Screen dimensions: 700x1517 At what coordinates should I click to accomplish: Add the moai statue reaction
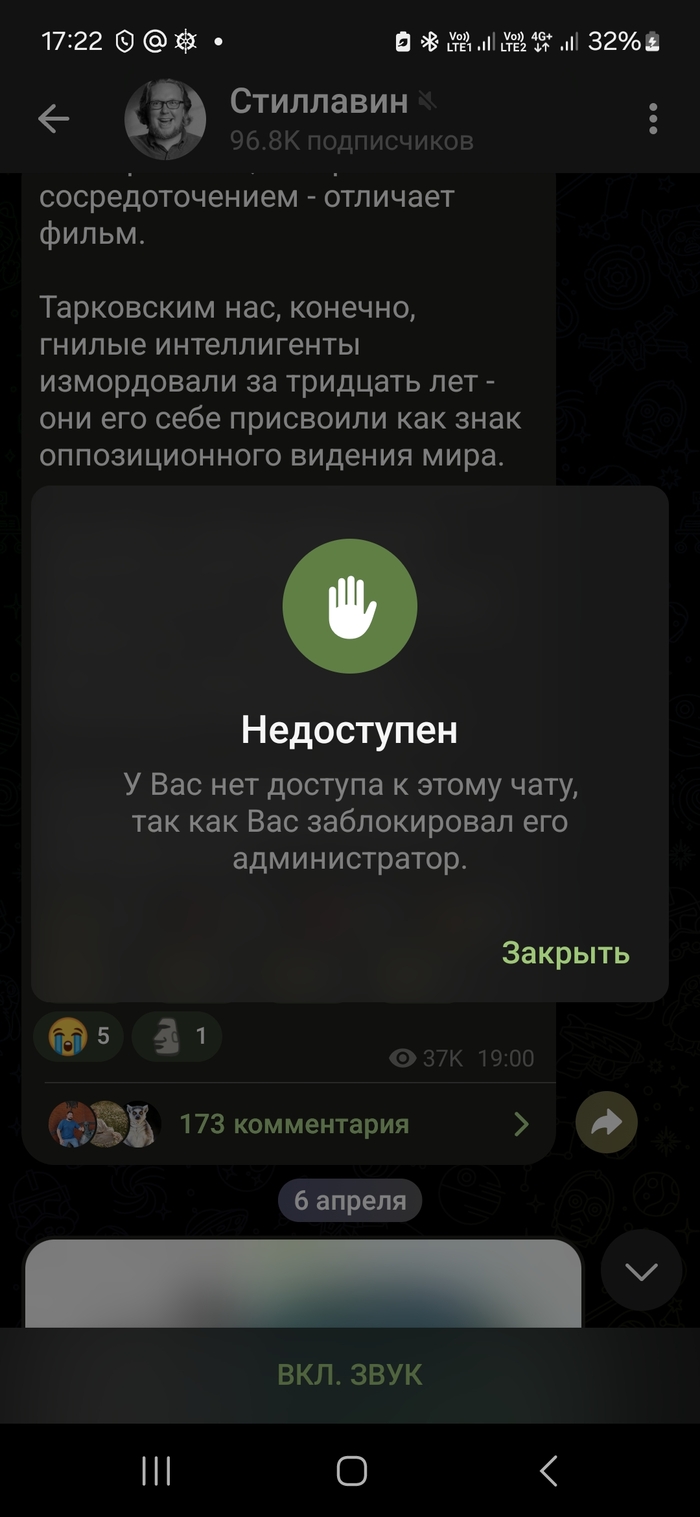pos(176,1036)
